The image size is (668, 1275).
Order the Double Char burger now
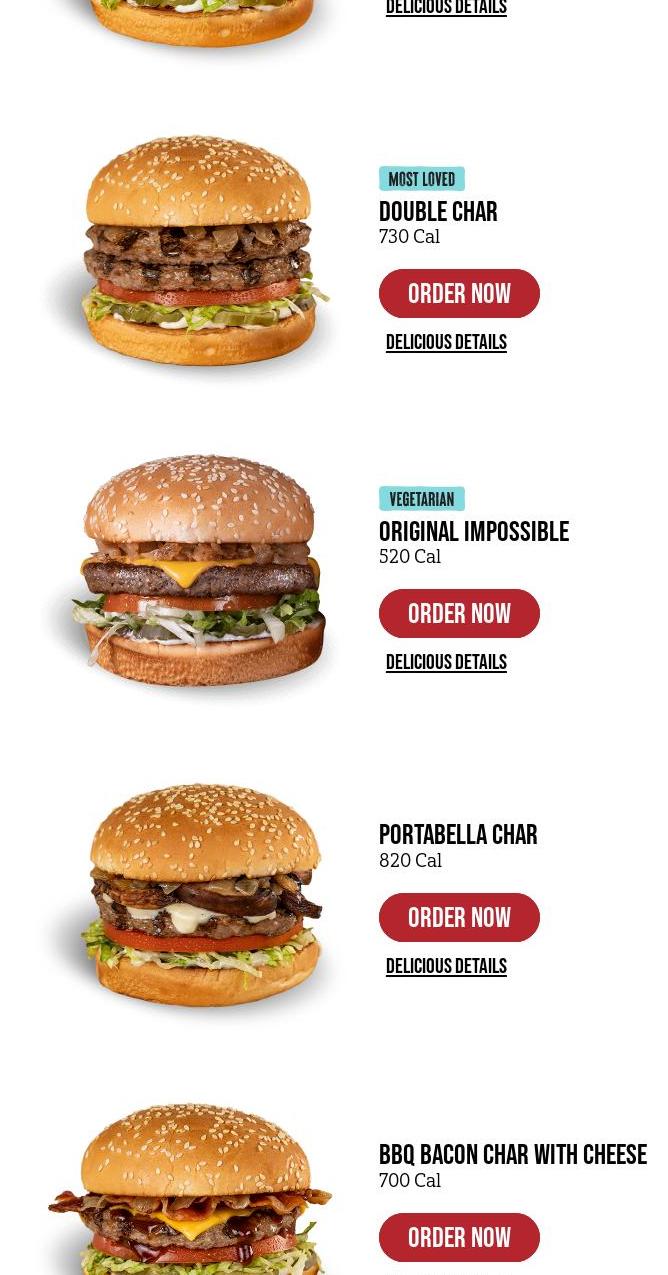[459, 293]
